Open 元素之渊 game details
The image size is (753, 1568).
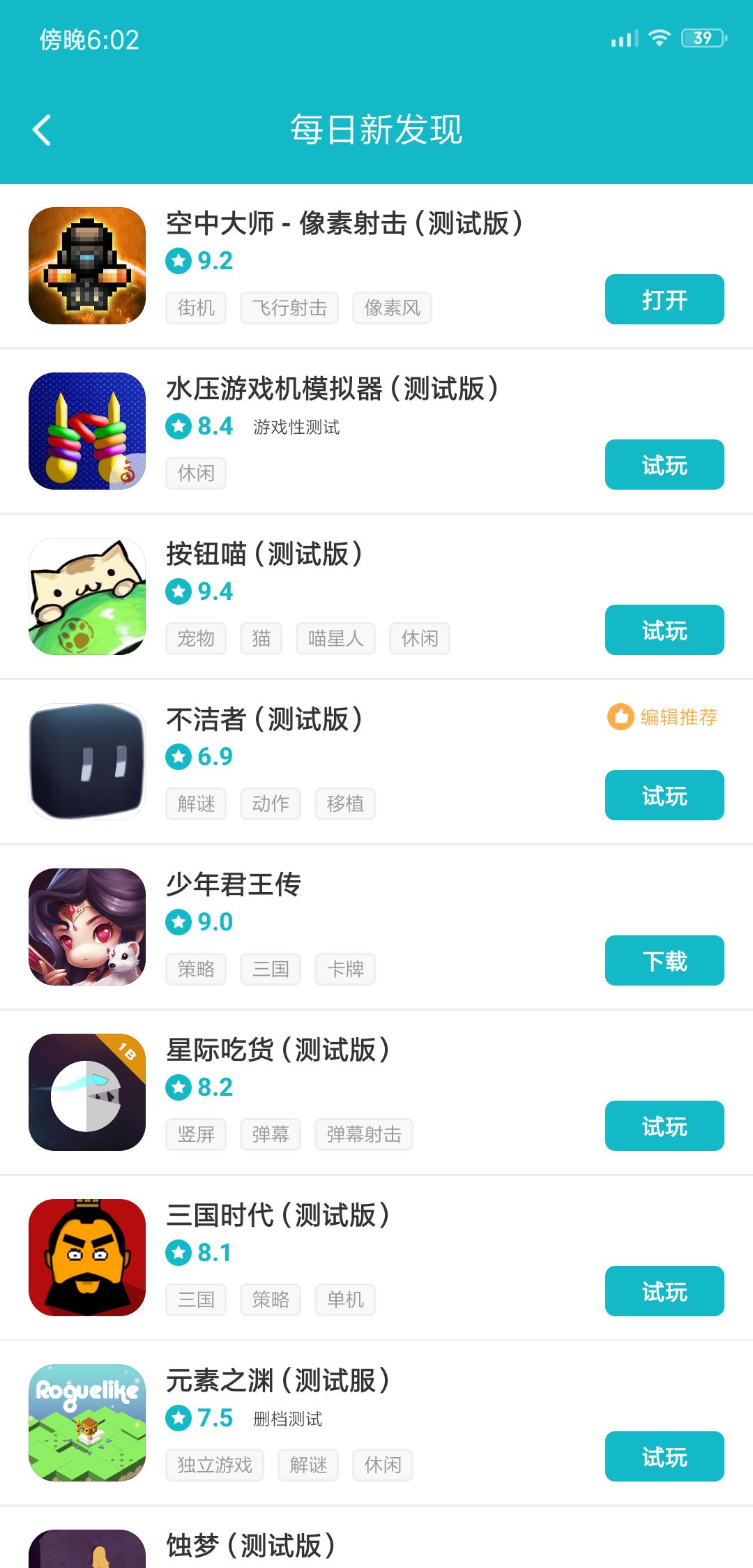277,1381
